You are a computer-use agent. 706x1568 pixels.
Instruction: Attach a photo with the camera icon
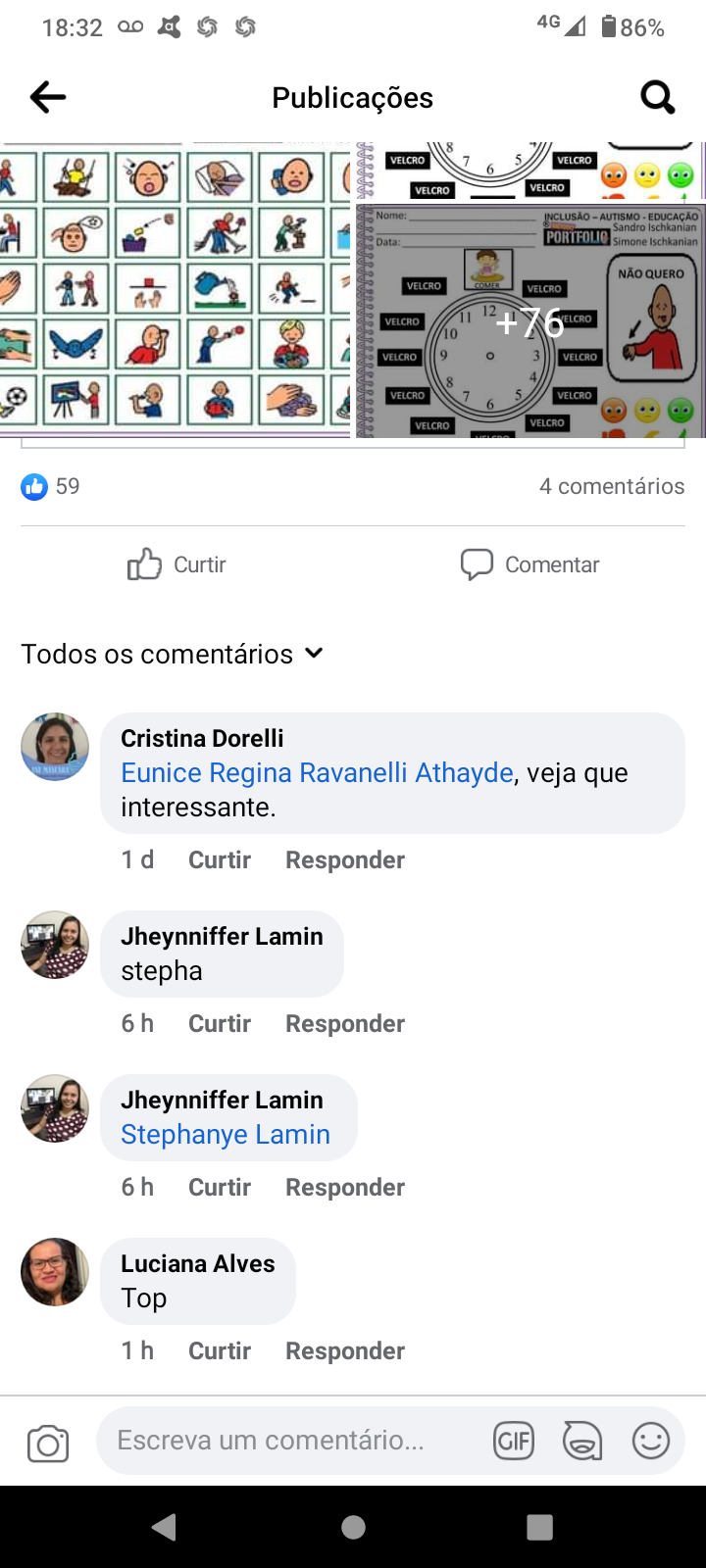tap(48, 1444)
